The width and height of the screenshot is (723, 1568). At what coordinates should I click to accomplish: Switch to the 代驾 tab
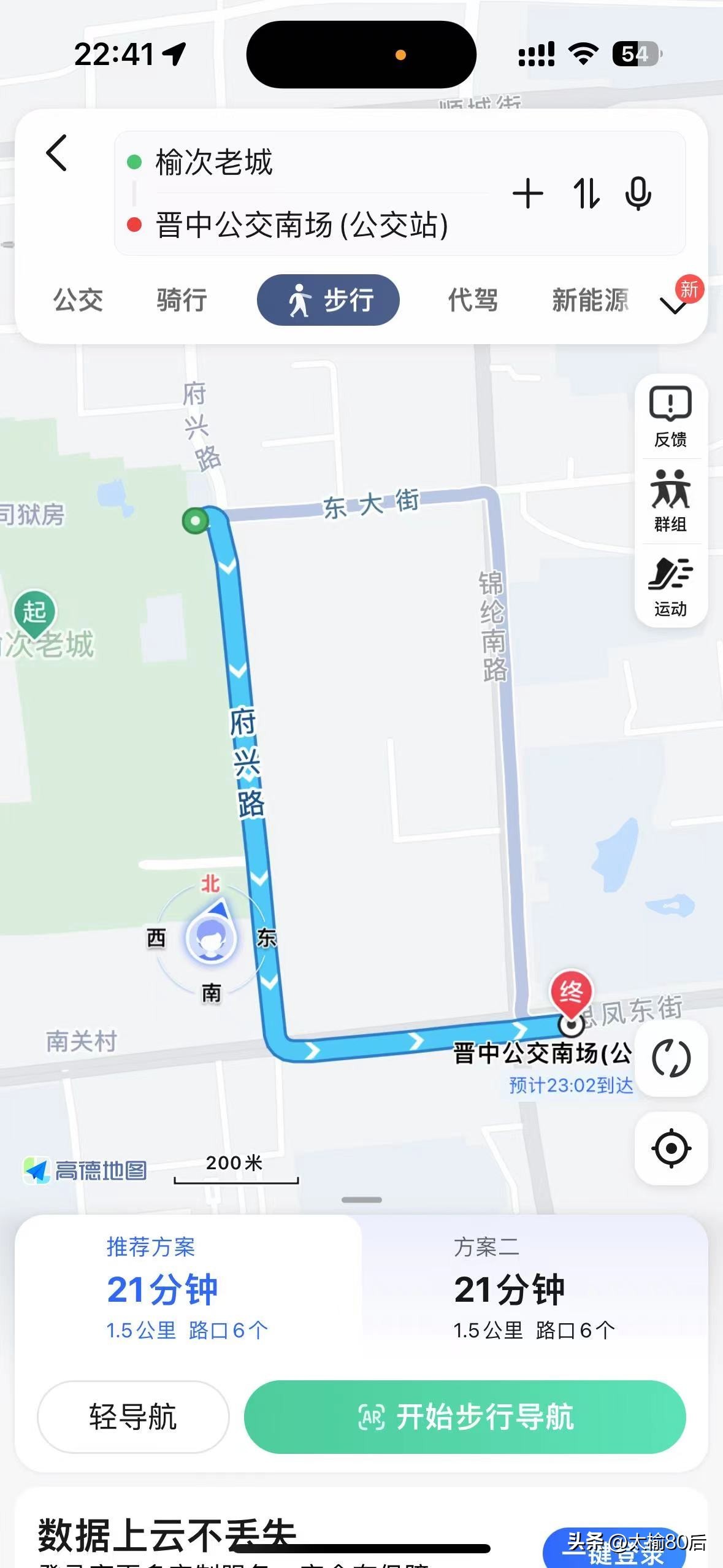[472, 300]
